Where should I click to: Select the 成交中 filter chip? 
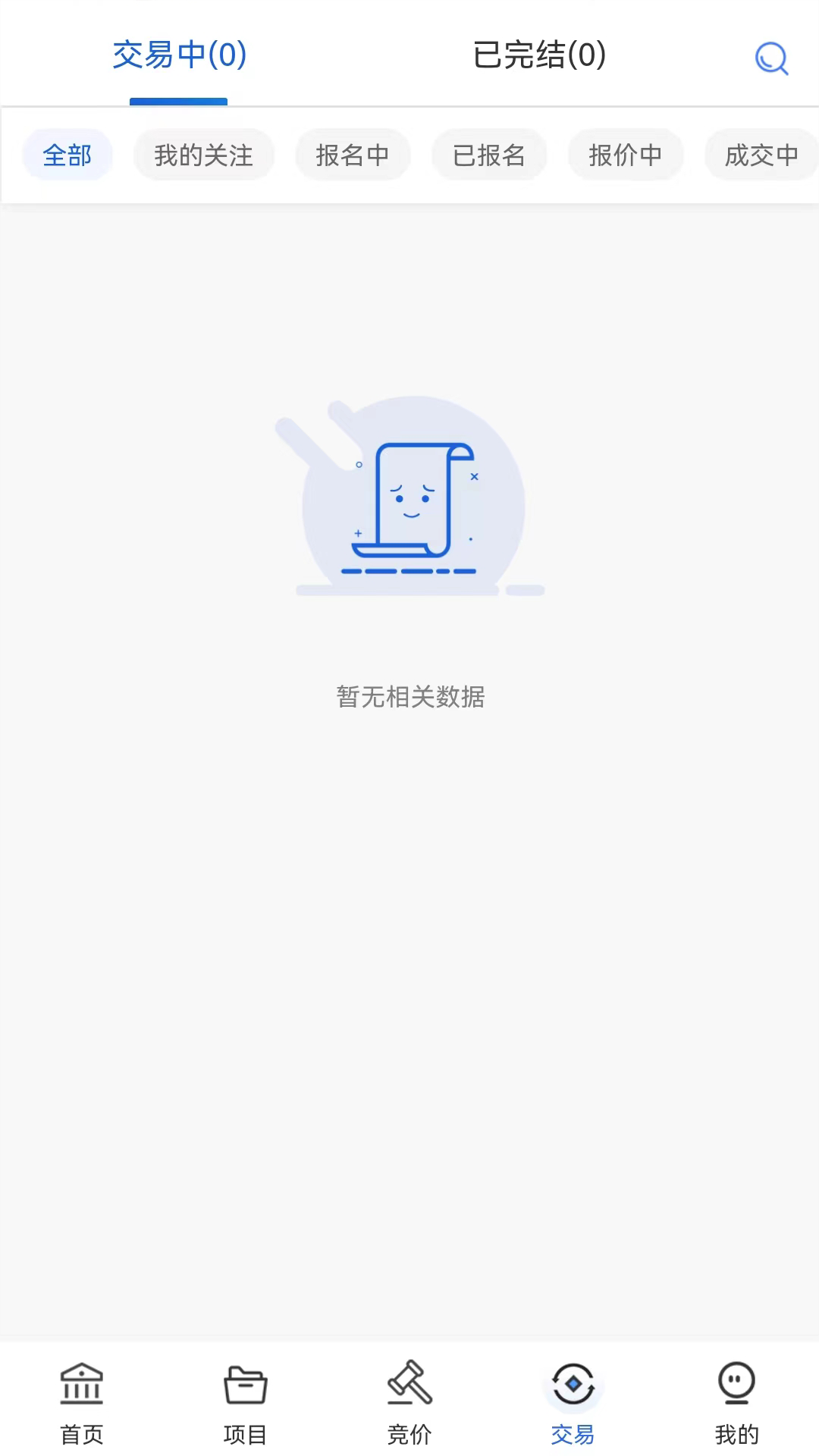pos(761,155)
